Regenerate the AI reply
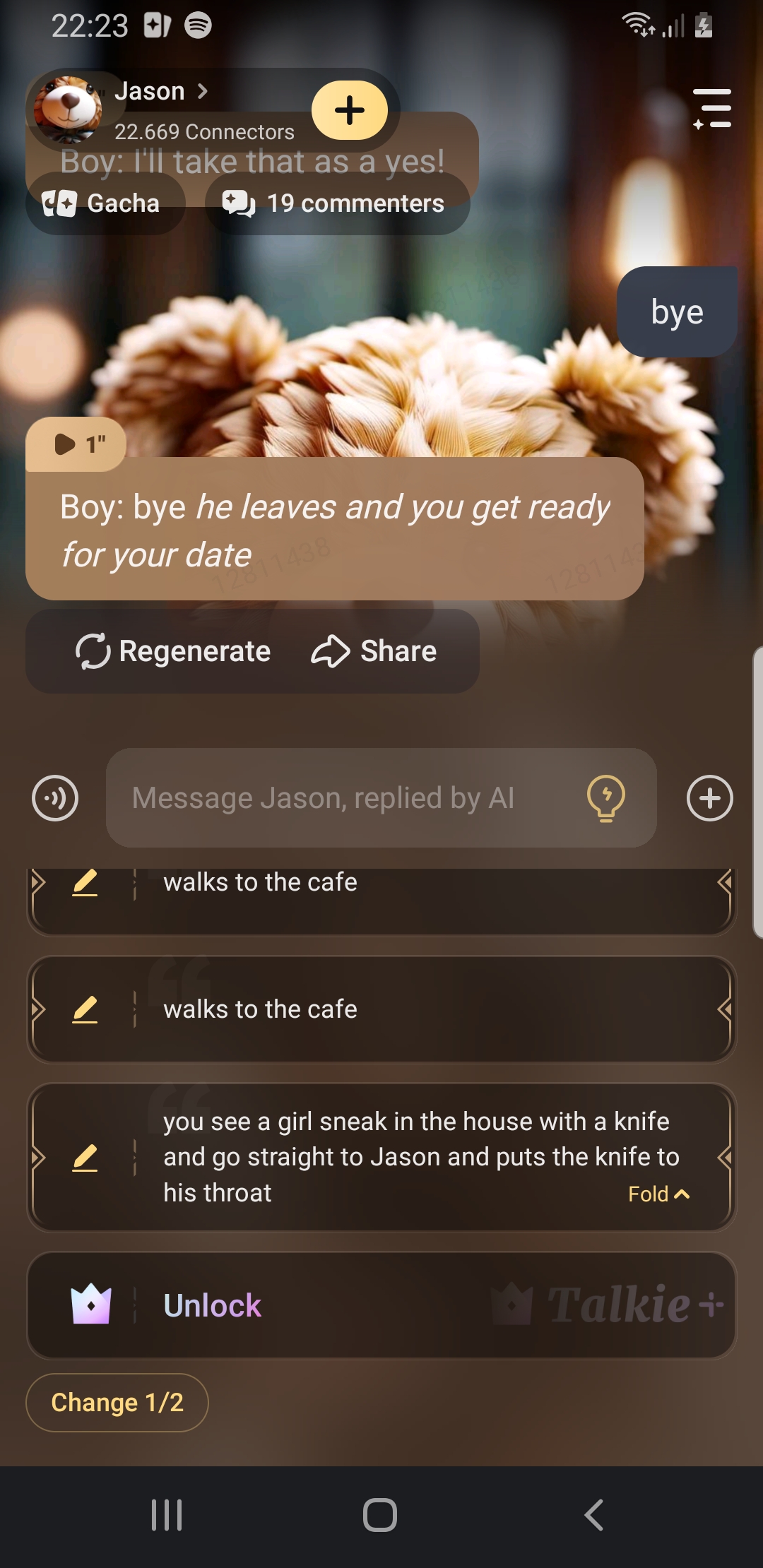763x1568 pixels. pos(173,651)
